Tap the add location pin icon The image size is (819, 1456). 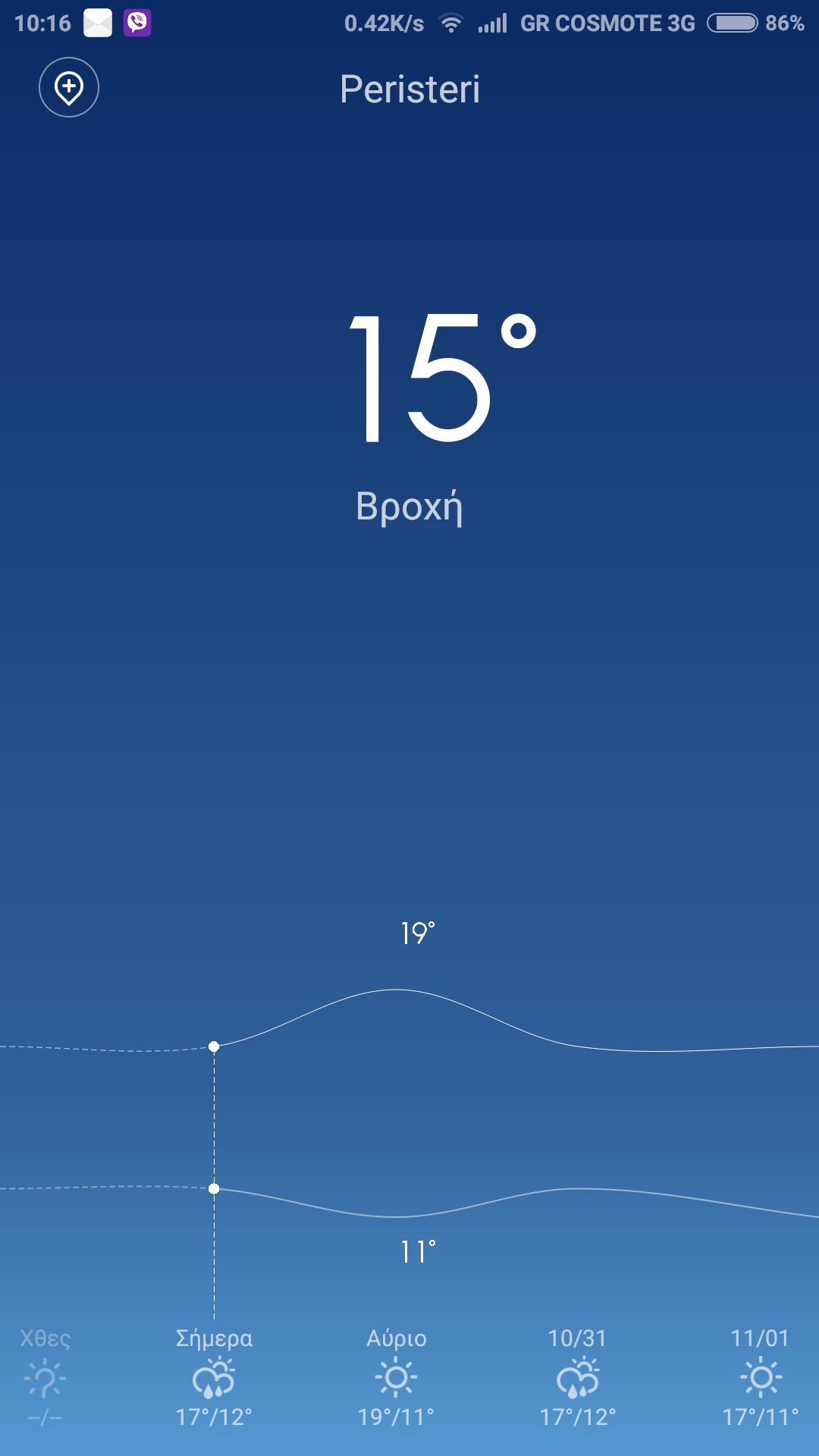pos(69,87)
